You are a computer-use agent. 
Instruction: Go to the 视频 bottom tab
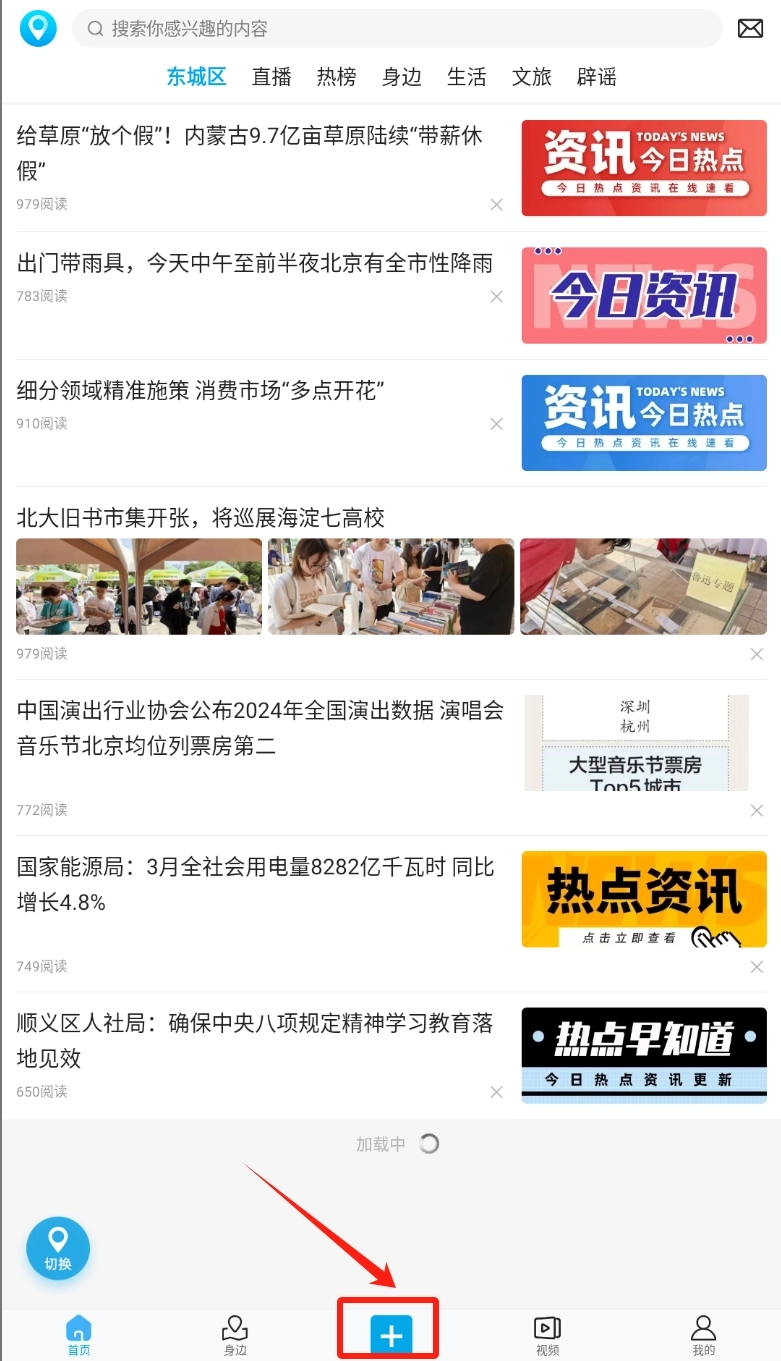click(547, 1336)
